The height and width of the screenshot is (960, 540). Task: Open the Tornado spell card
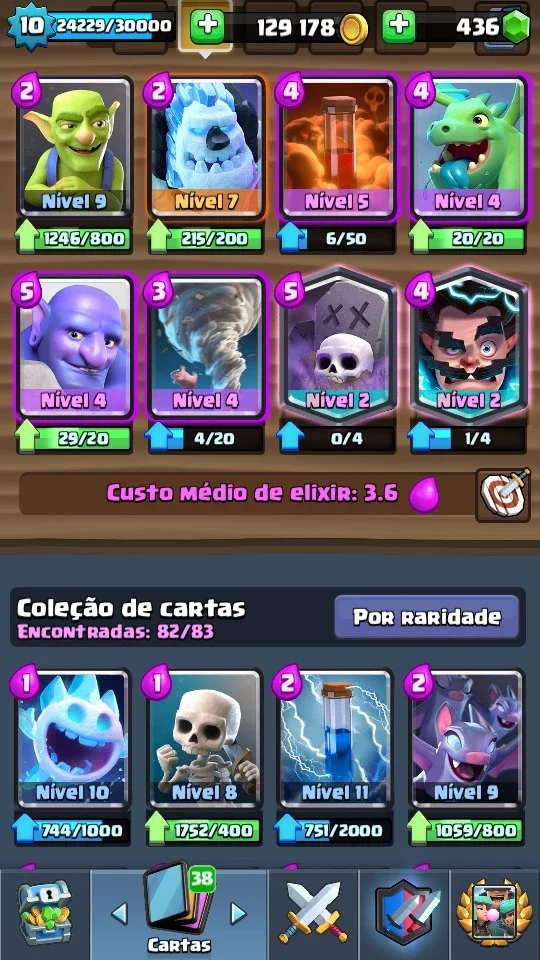click(206, 347)
